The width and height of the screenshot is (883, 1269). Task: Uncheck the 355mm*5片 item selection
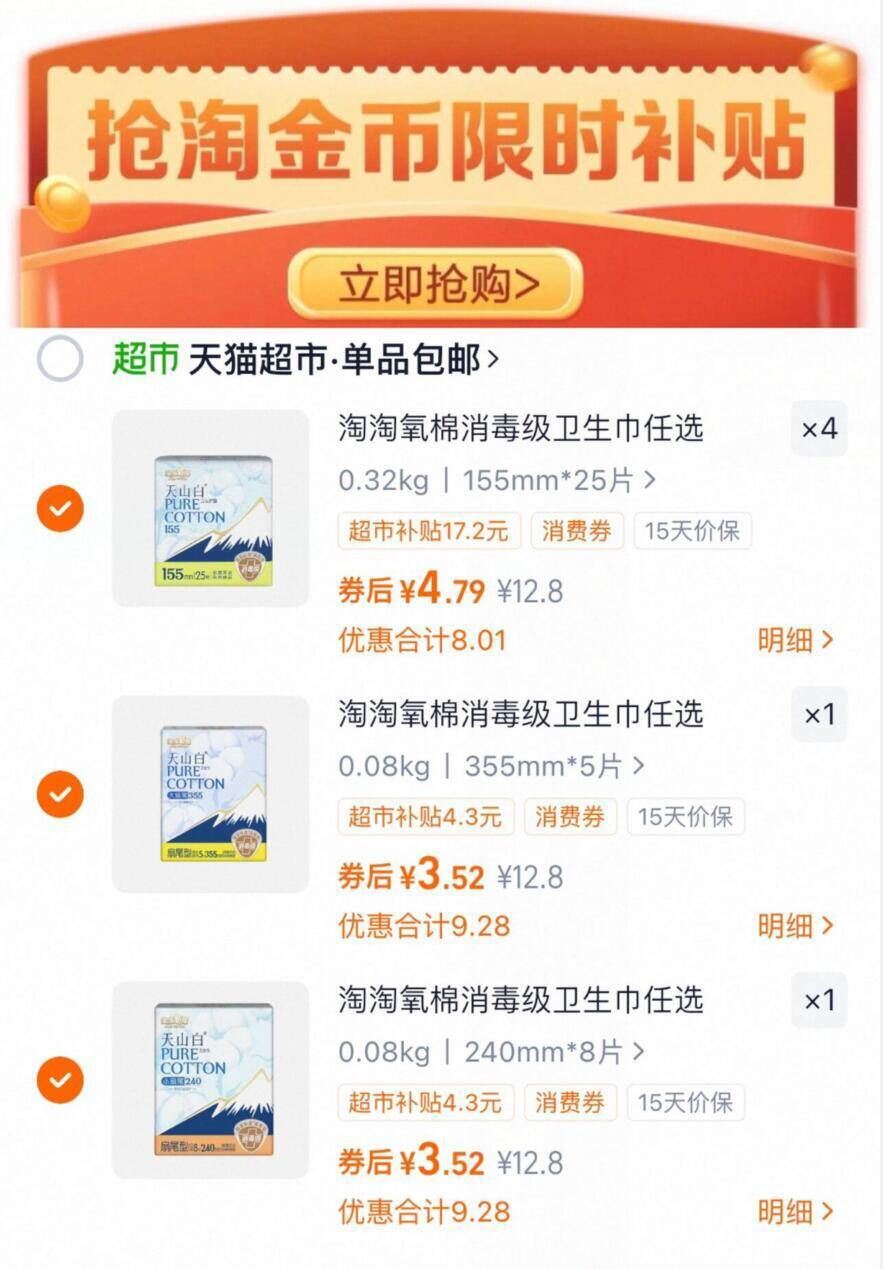tap(60, 795)
